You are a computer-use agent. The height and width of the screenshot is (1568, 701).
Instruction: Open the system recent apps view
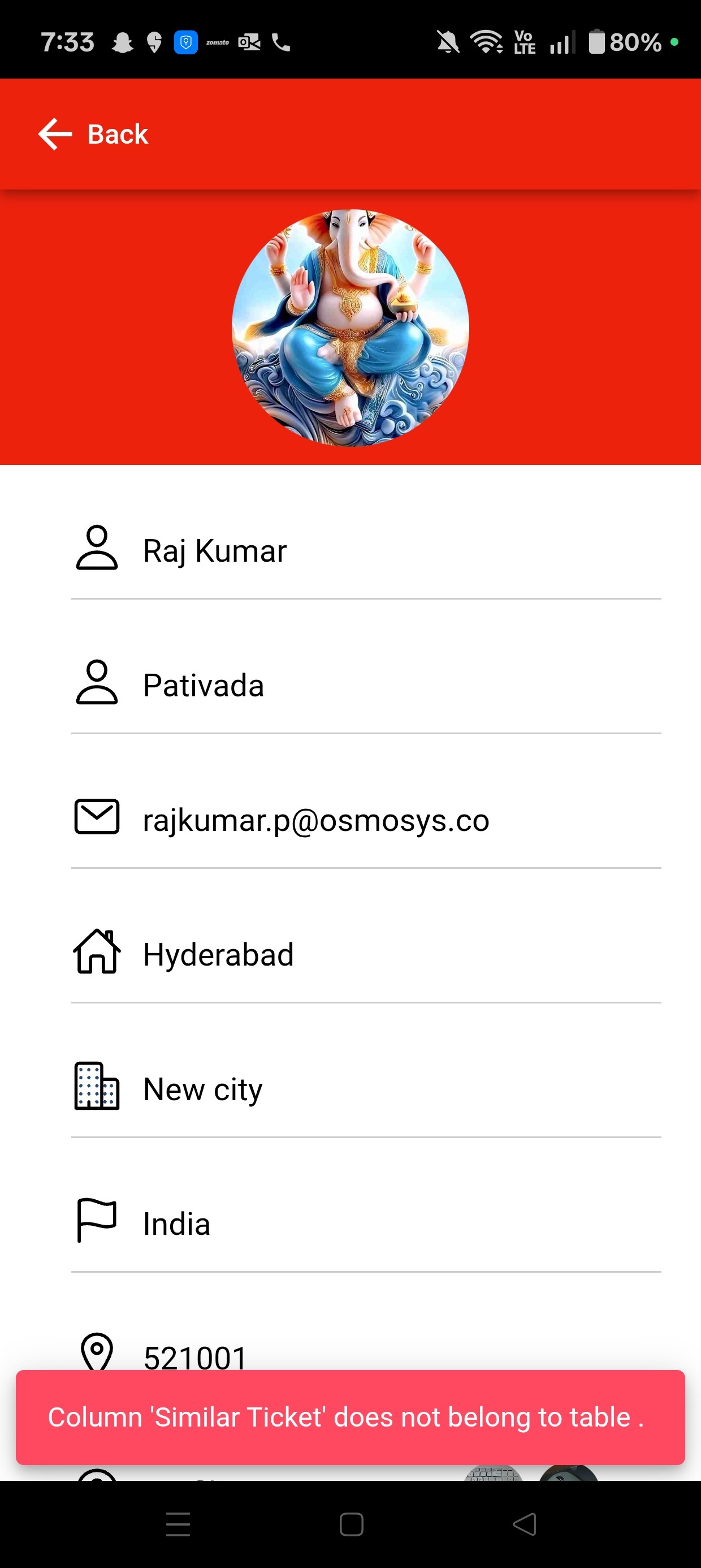point(178,1524)
